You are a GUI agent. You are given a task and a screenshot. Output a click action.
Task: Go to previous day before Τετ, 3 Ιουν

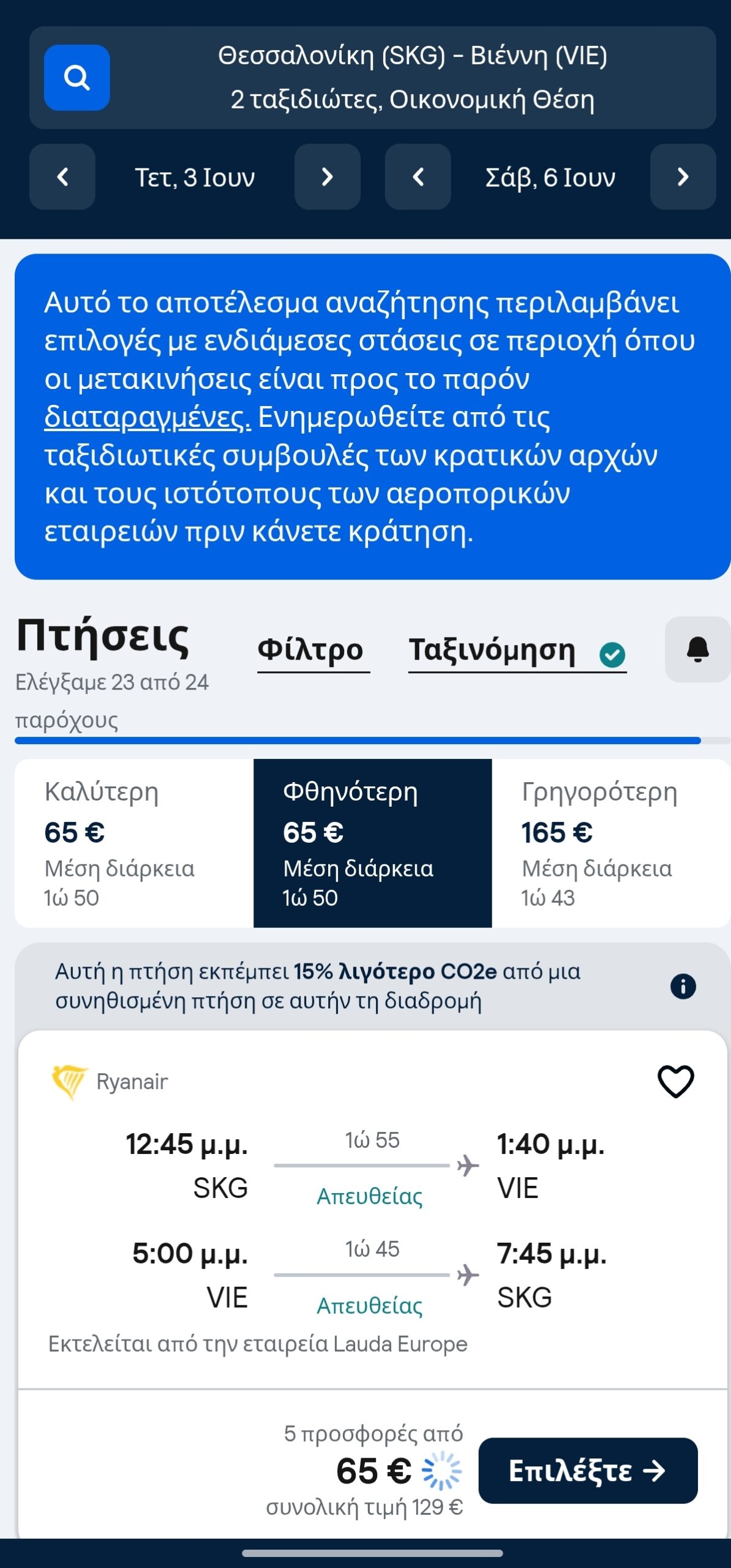pos(62,177)
